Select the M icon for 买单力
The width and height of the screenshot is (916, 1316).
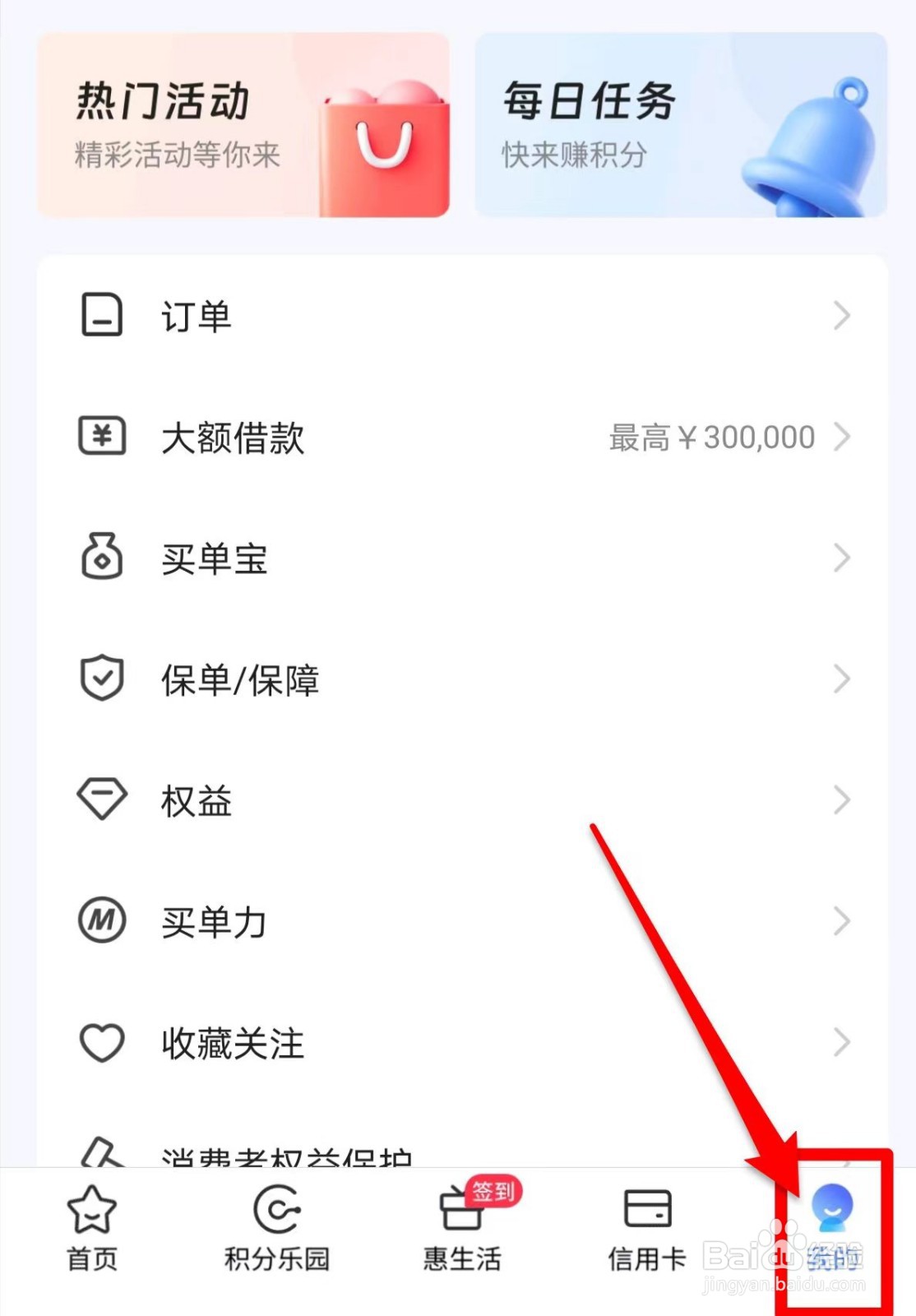click(x=100, y=921)
